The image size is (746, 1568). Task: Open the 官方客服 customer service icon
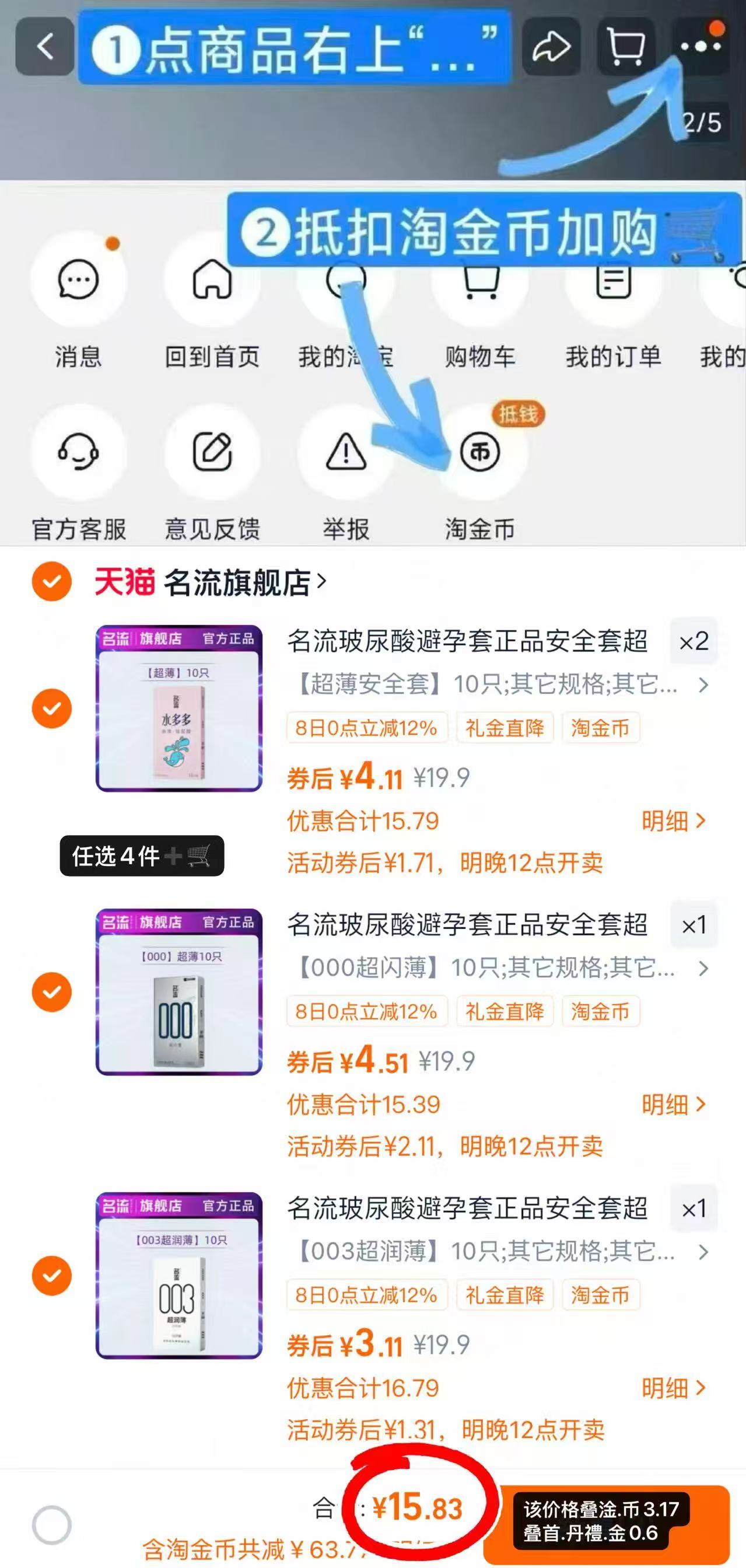tap(78, 453)
